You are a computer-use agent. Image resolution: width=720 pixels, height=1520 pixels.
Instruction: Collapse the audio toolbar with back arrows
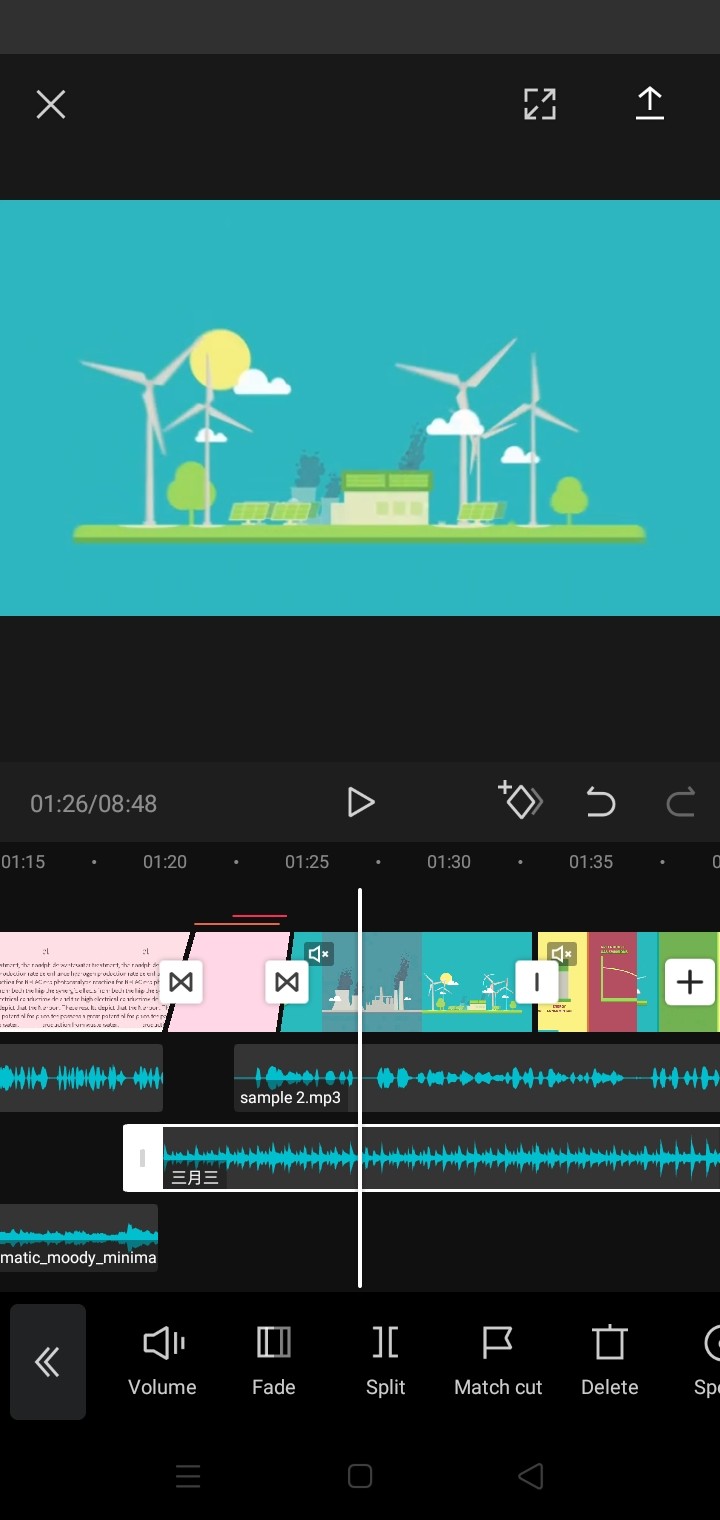pos(48,1362)
